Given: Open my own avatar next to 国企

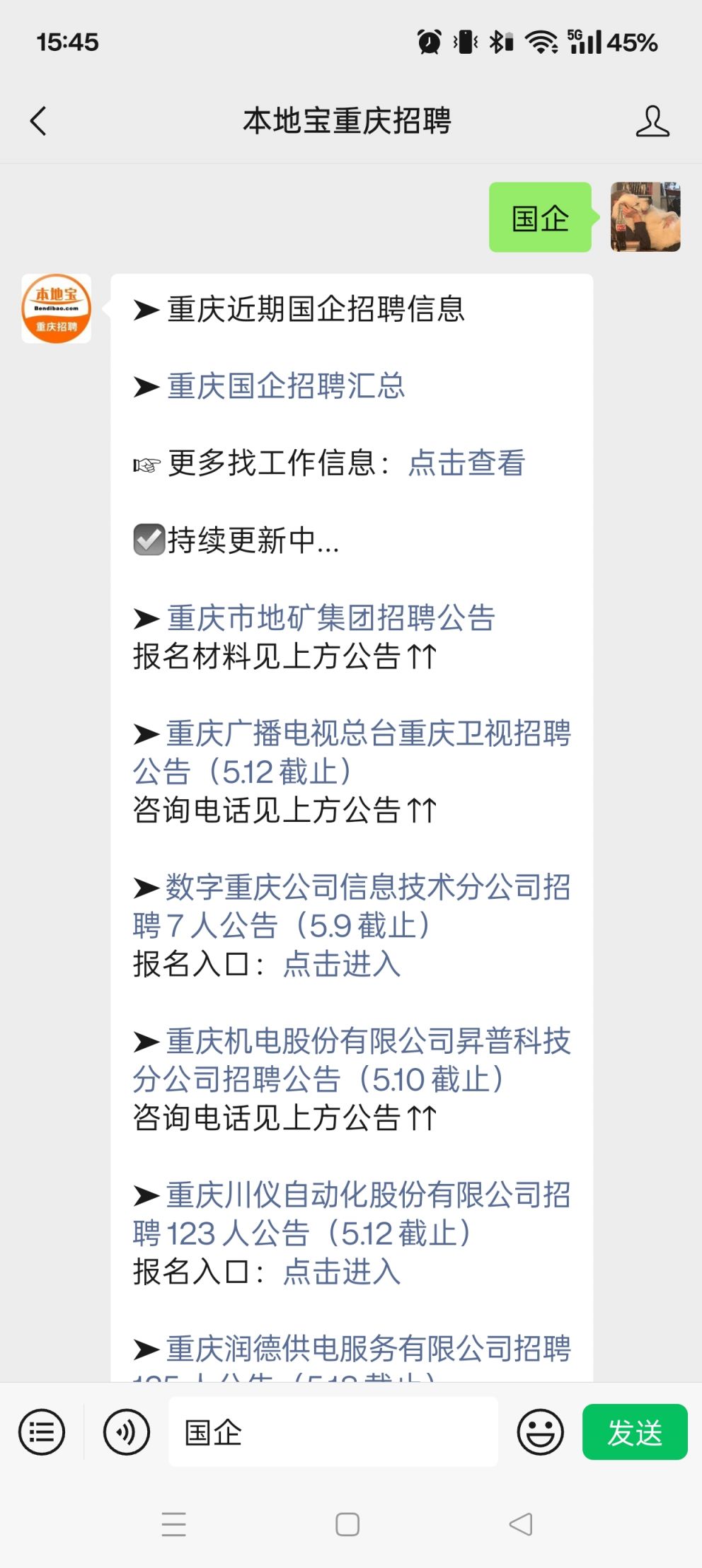Looking at the screenshot, I should point(645,217).
